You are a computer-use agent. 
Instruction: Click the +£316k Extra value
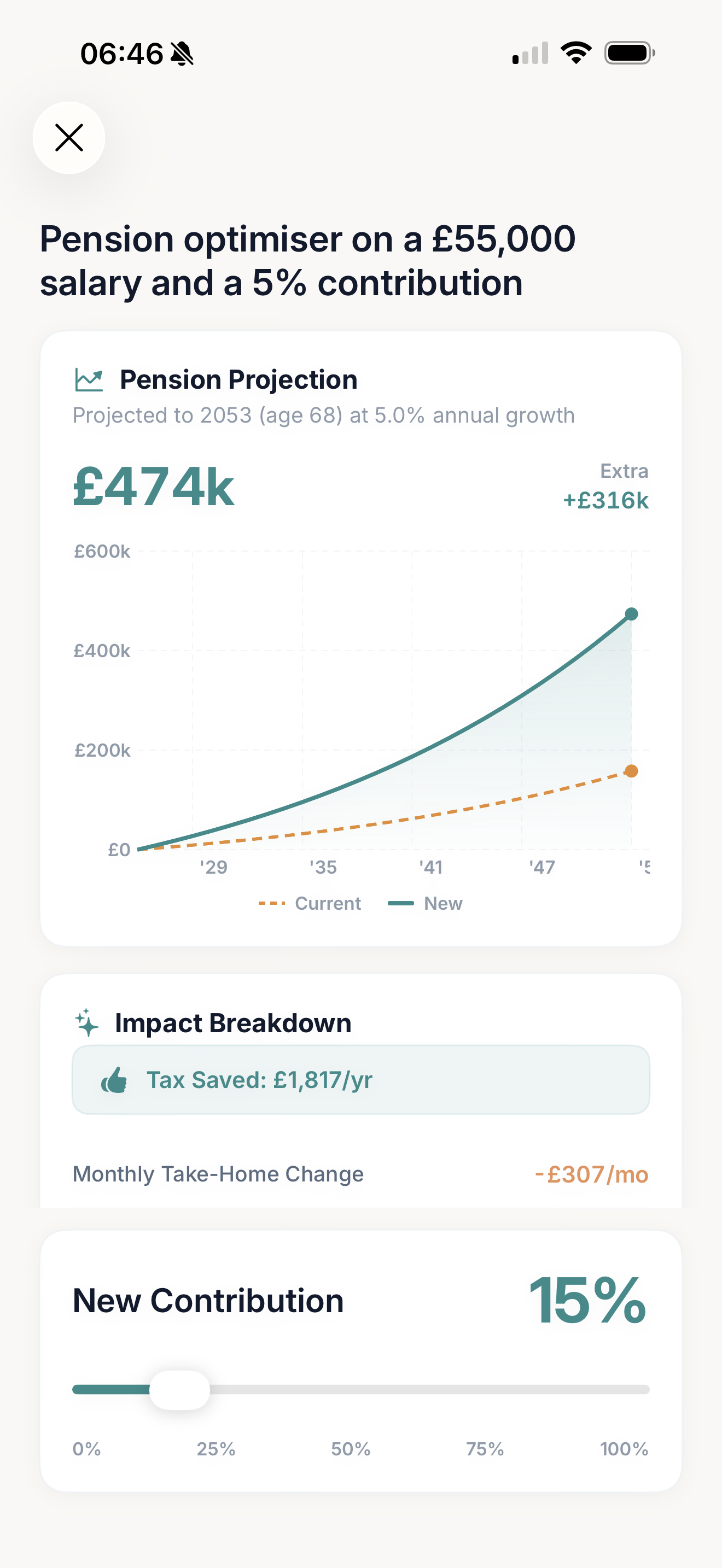pyautogui.click(x=607, y=501)
